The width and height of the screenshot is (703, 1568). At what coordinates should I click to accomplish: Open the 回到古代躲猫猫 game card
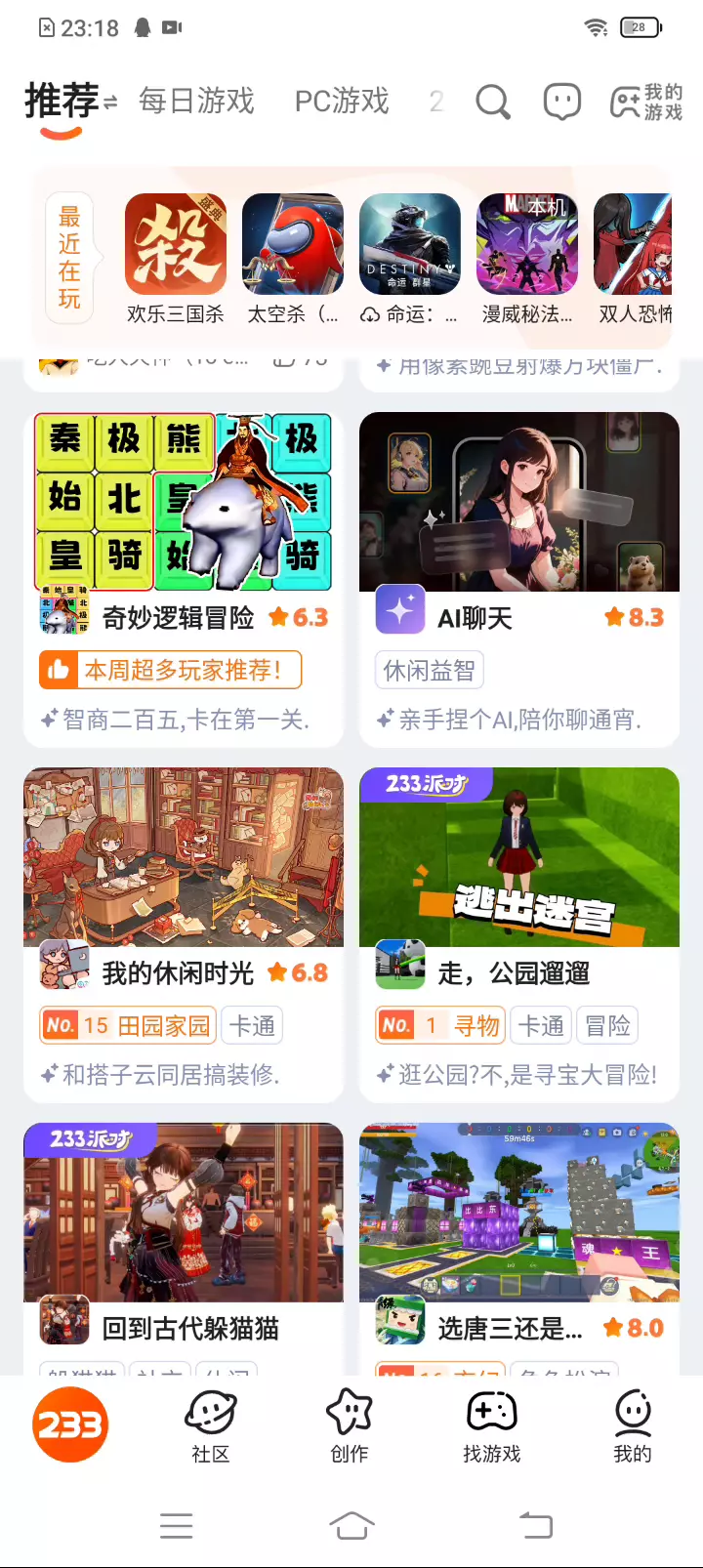(x=184, y=1249)
